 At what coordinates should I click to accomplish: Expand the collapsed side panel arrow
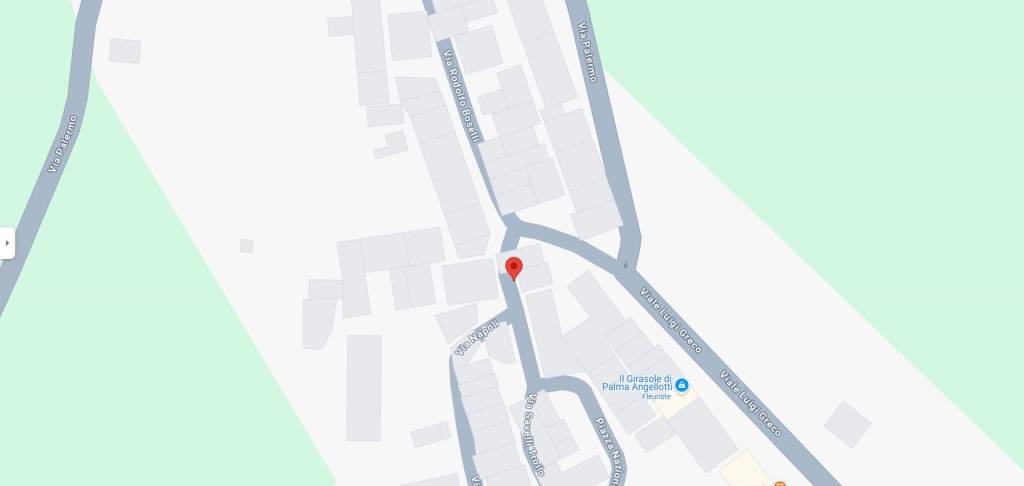(7, 243)
